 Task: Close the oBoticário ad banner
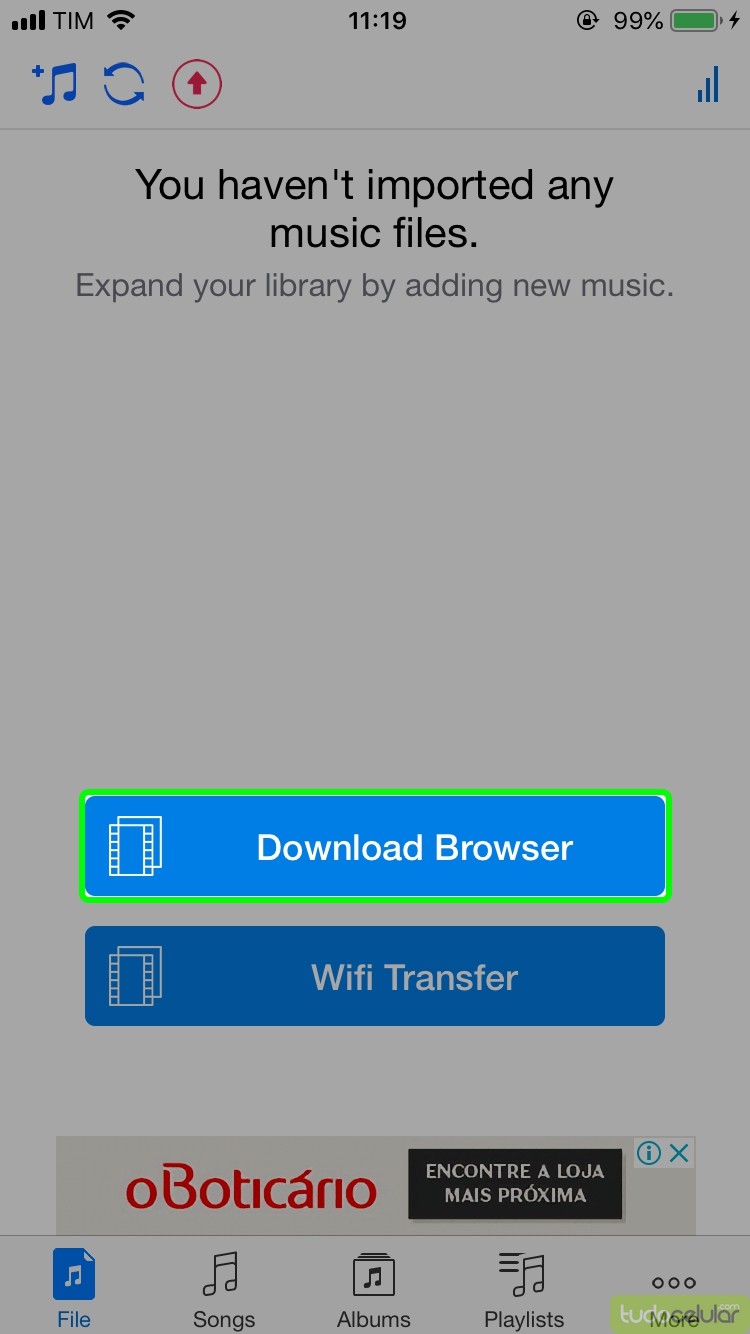[679, 1153]
